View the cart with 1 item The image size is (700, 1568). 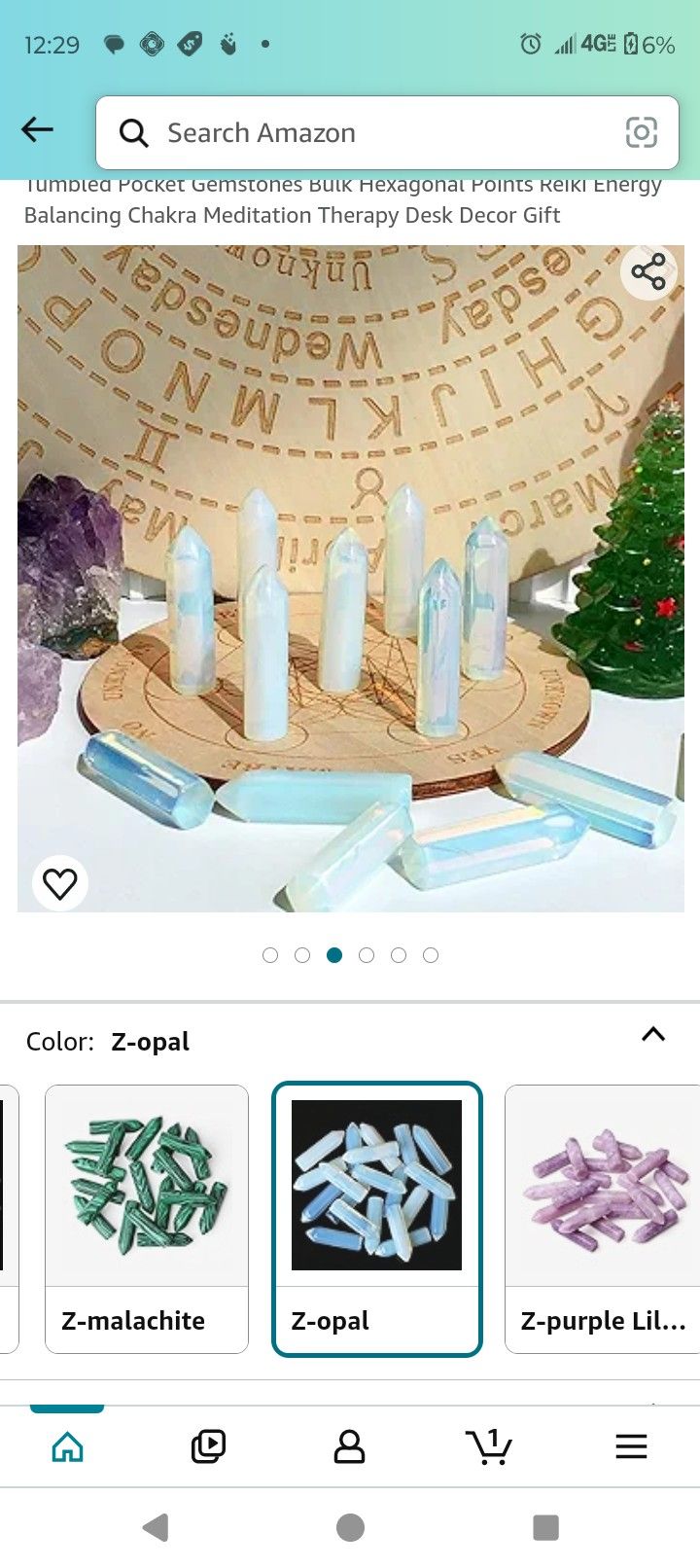pos(489,1446)
